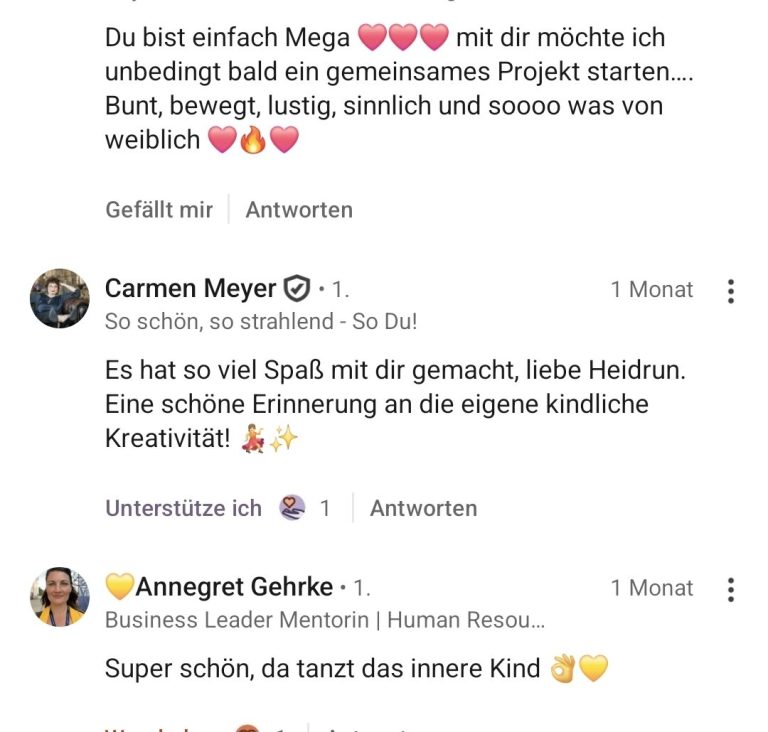This screenshot has width=768, height=732.
Task: View reactions on Carmen Meyer's comment
Action: pyautogui.click(x=305, y=508)
